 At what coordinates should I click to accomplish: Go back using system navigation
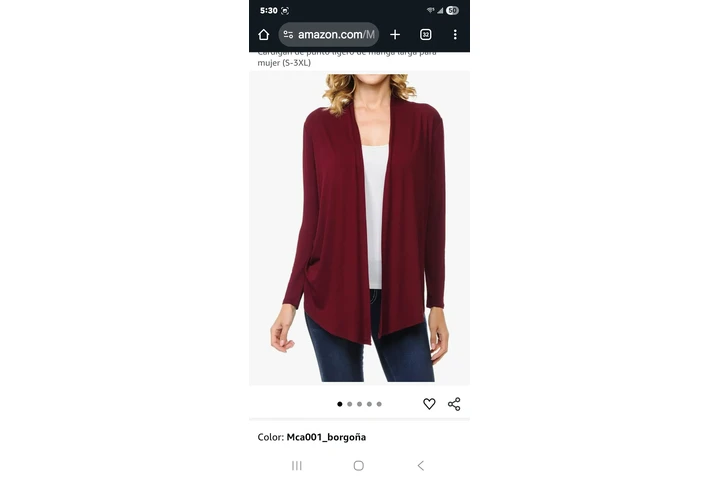pos(420,465)
